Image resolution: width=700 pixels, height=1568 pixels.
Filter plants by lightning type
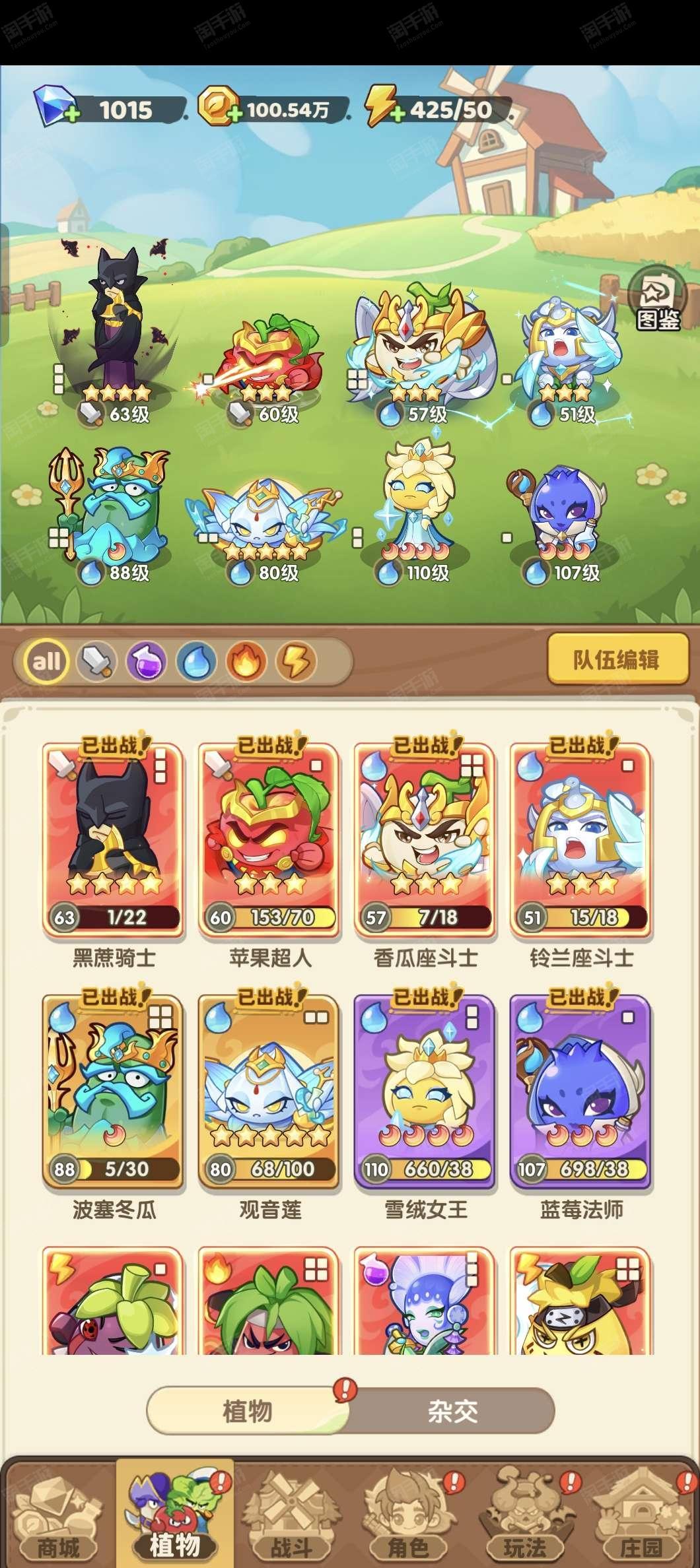(296, 661)
